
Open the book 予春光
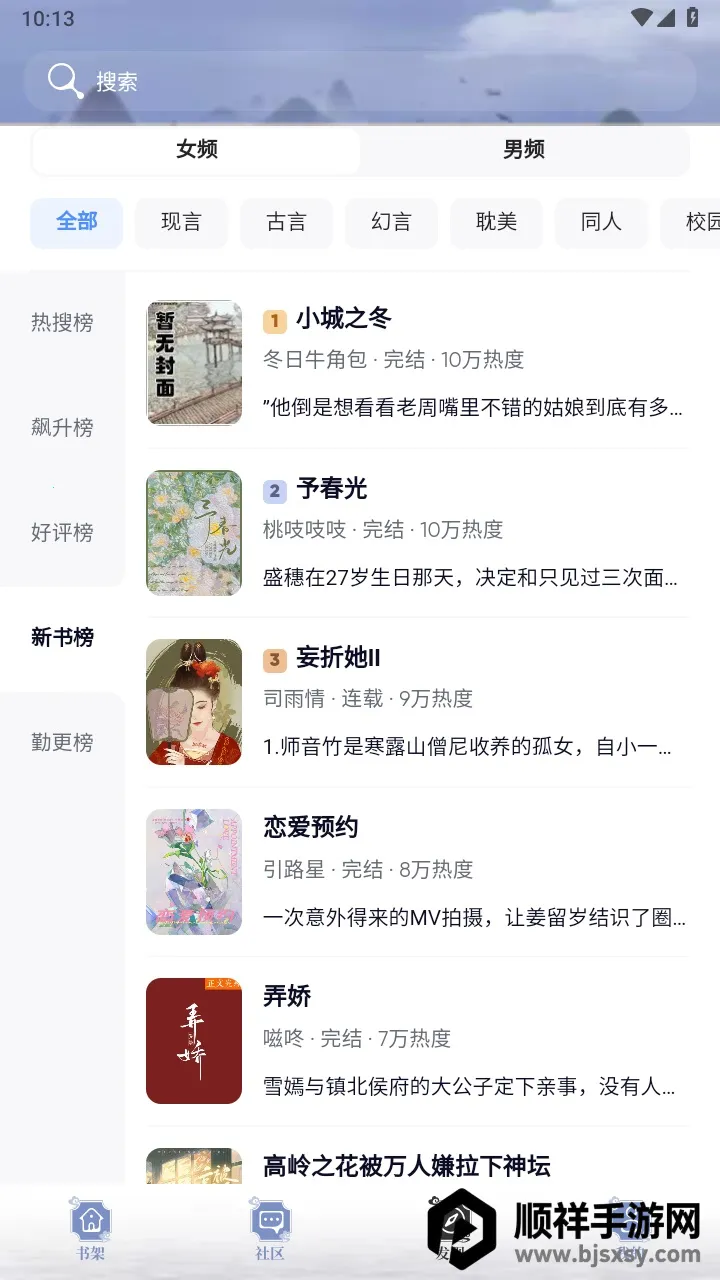(417, 532)
